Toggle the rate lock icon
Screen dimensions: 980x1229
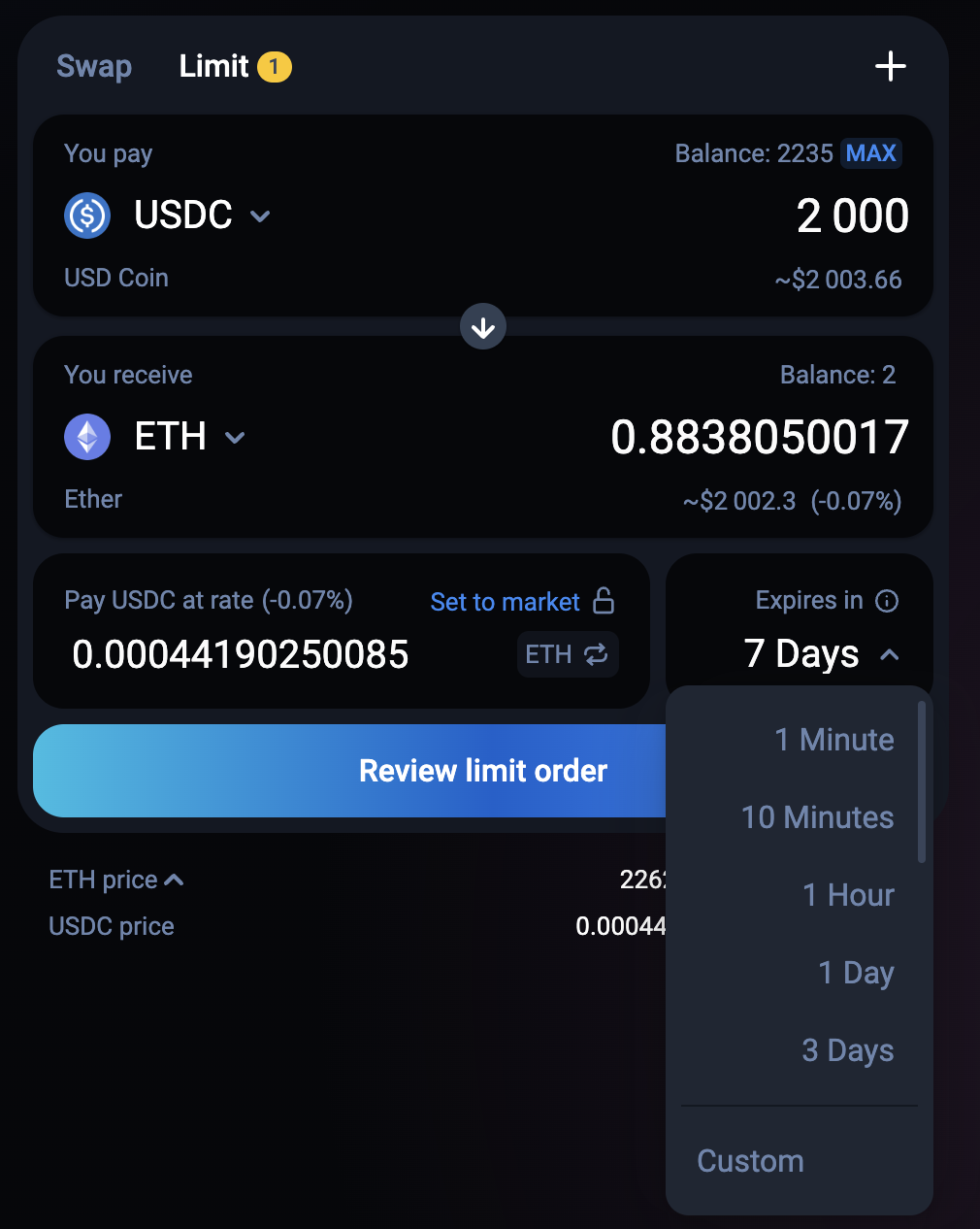(604, 602)
